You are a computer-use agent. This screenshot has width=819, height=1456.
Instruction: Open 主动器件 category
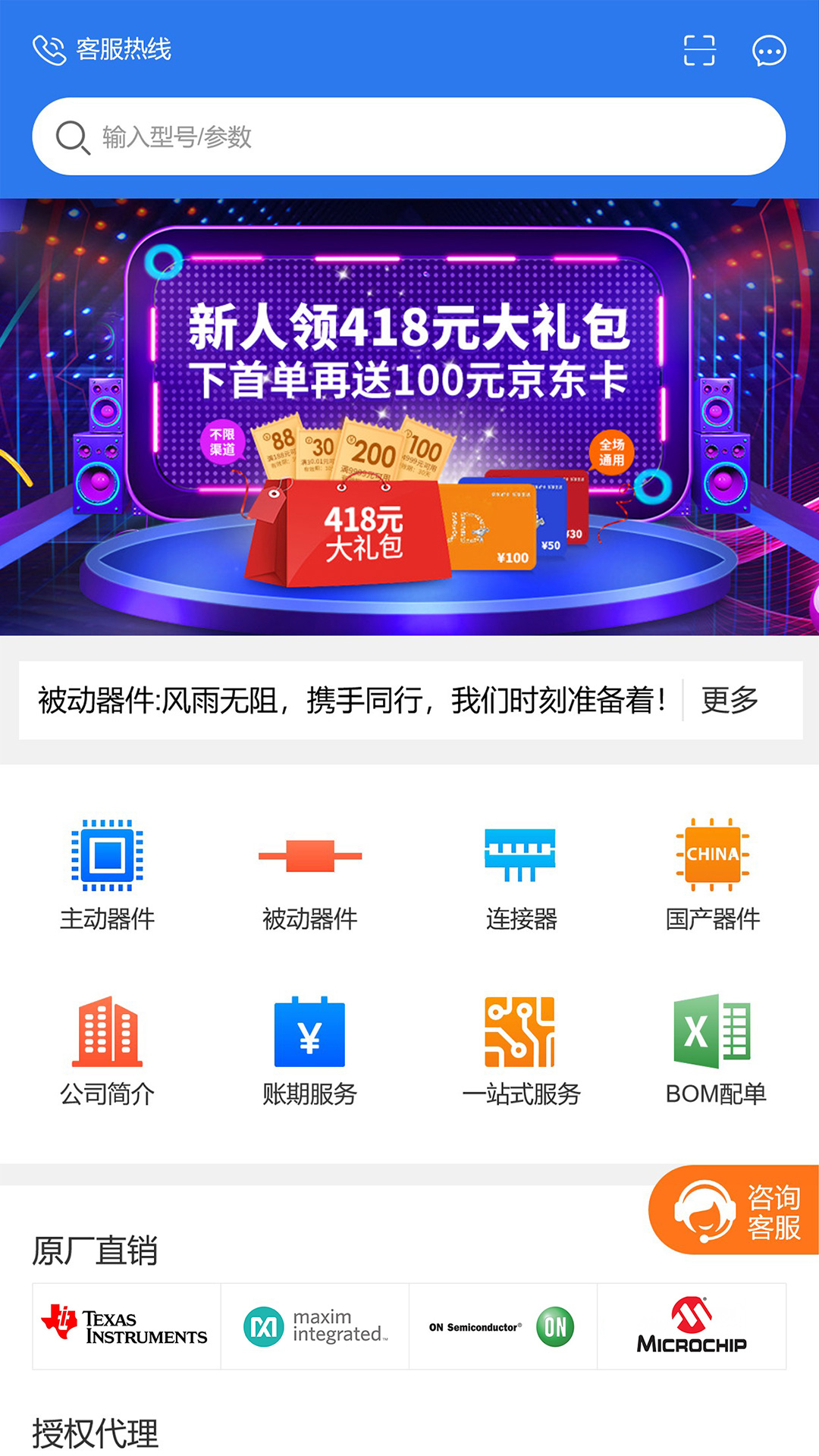click(107, 876)
